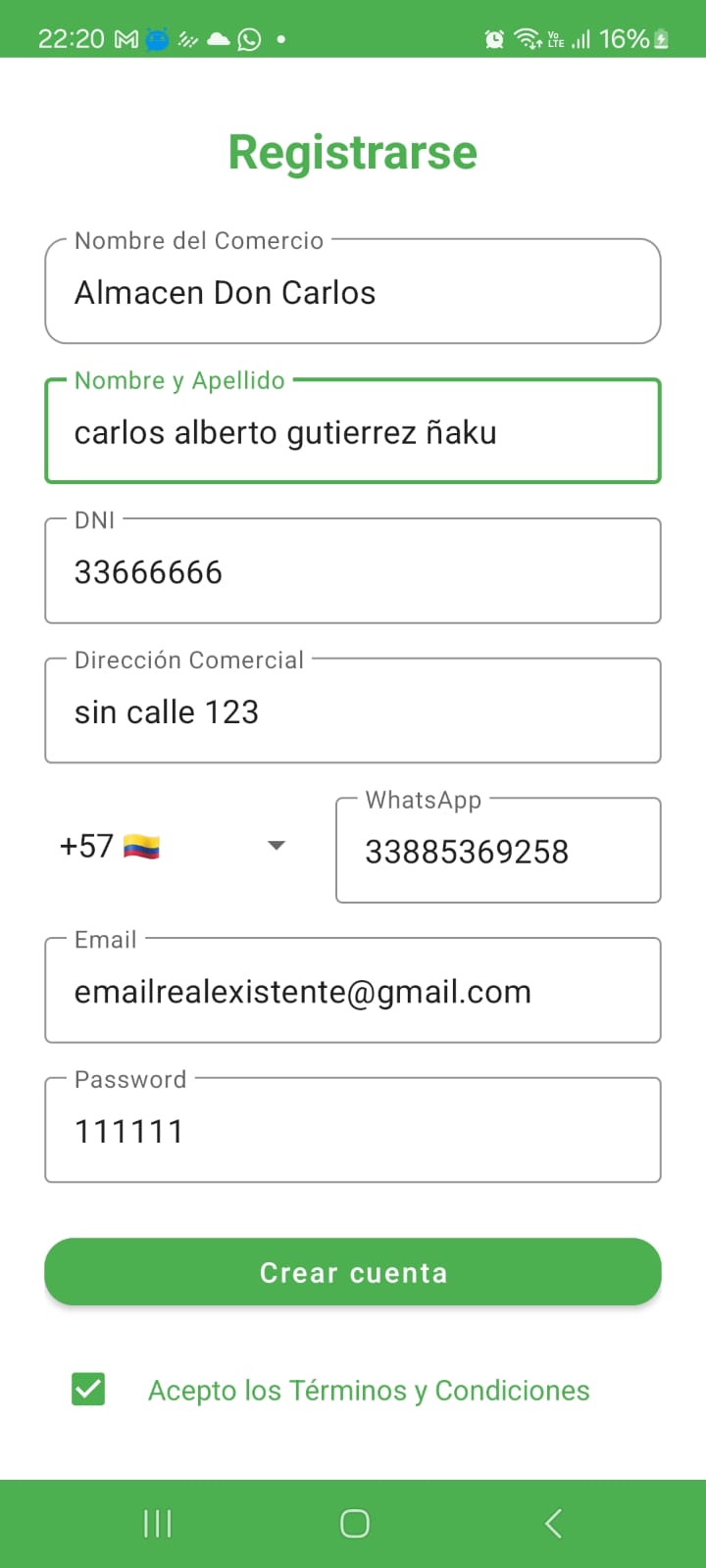706x1568 pixels.
Task: Focus the DNI number field
Action: tap(353, 572)
